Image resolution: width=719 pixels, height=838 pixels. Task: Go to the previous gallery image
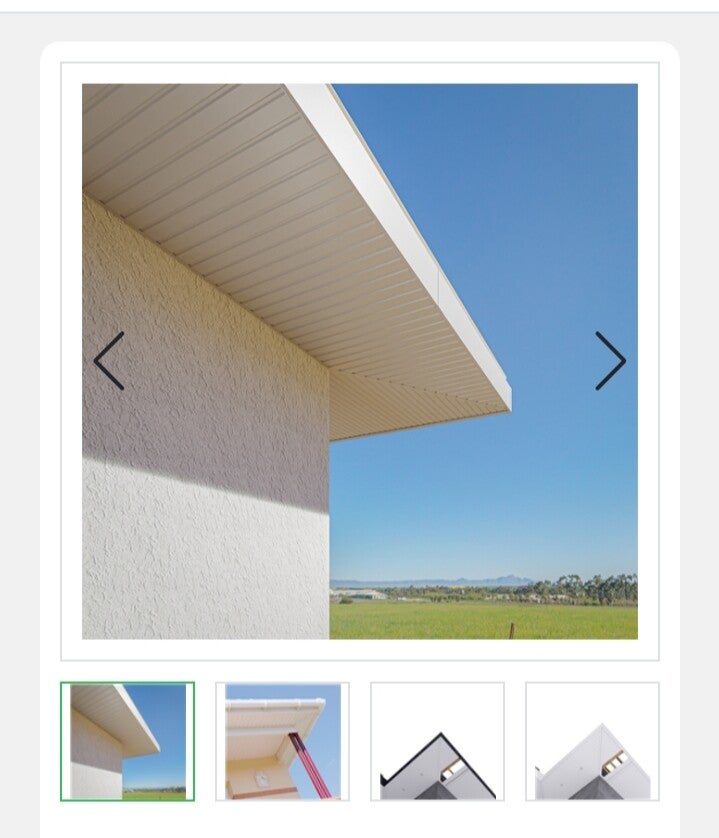(109, 361)
